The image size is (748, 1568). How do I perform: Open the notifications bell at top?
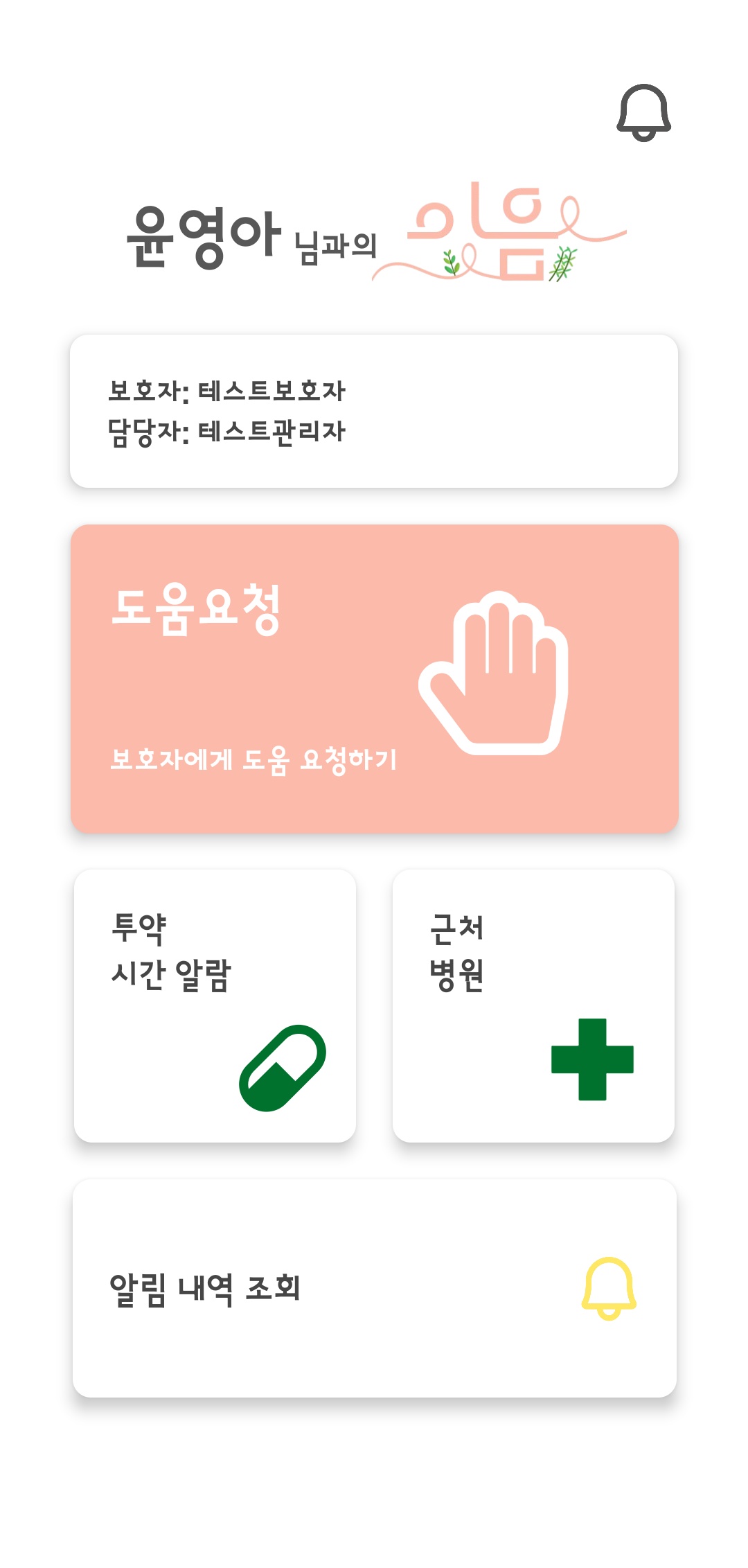[x=643, y=113]
